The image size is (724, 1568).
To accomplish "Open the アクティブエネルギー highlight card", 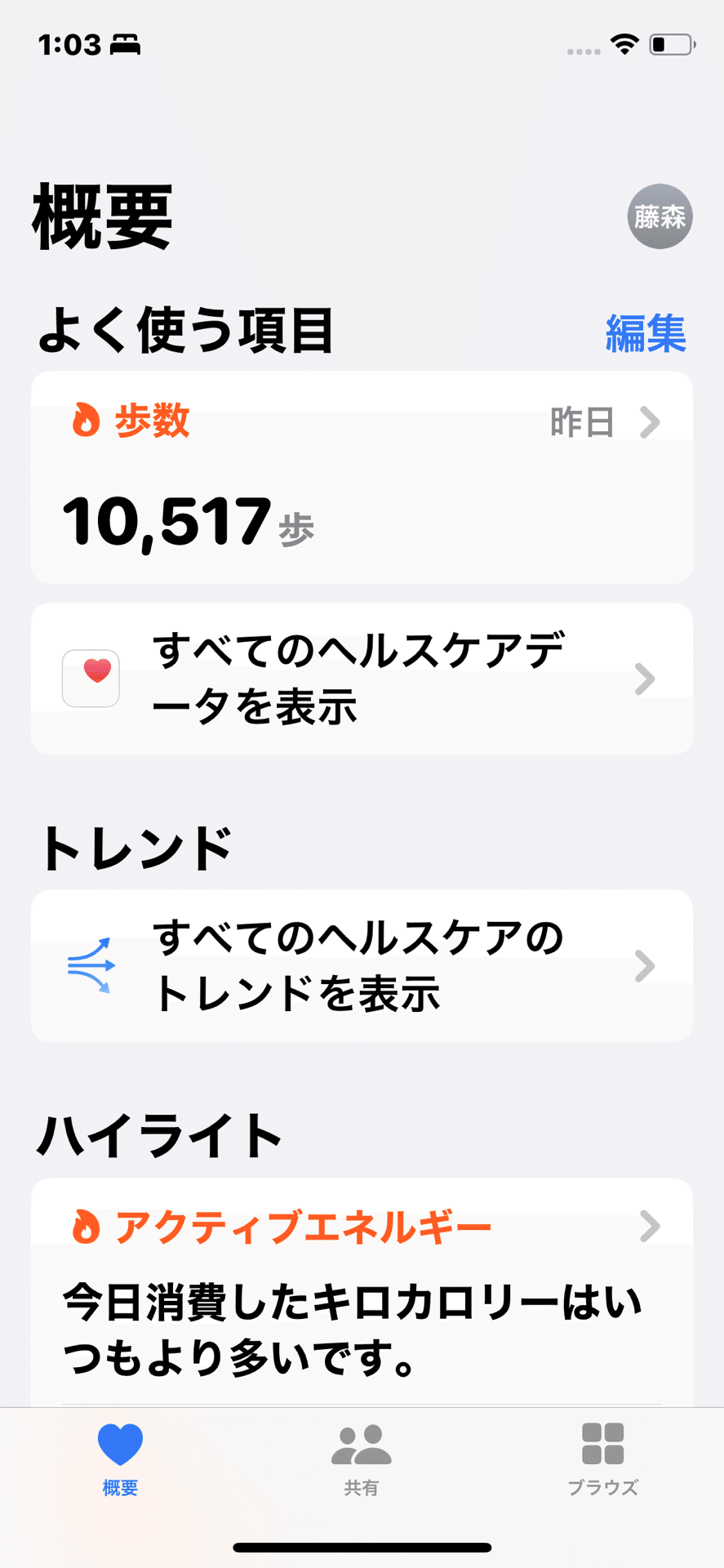I will pyautogui.click(x=362, y=1290).
